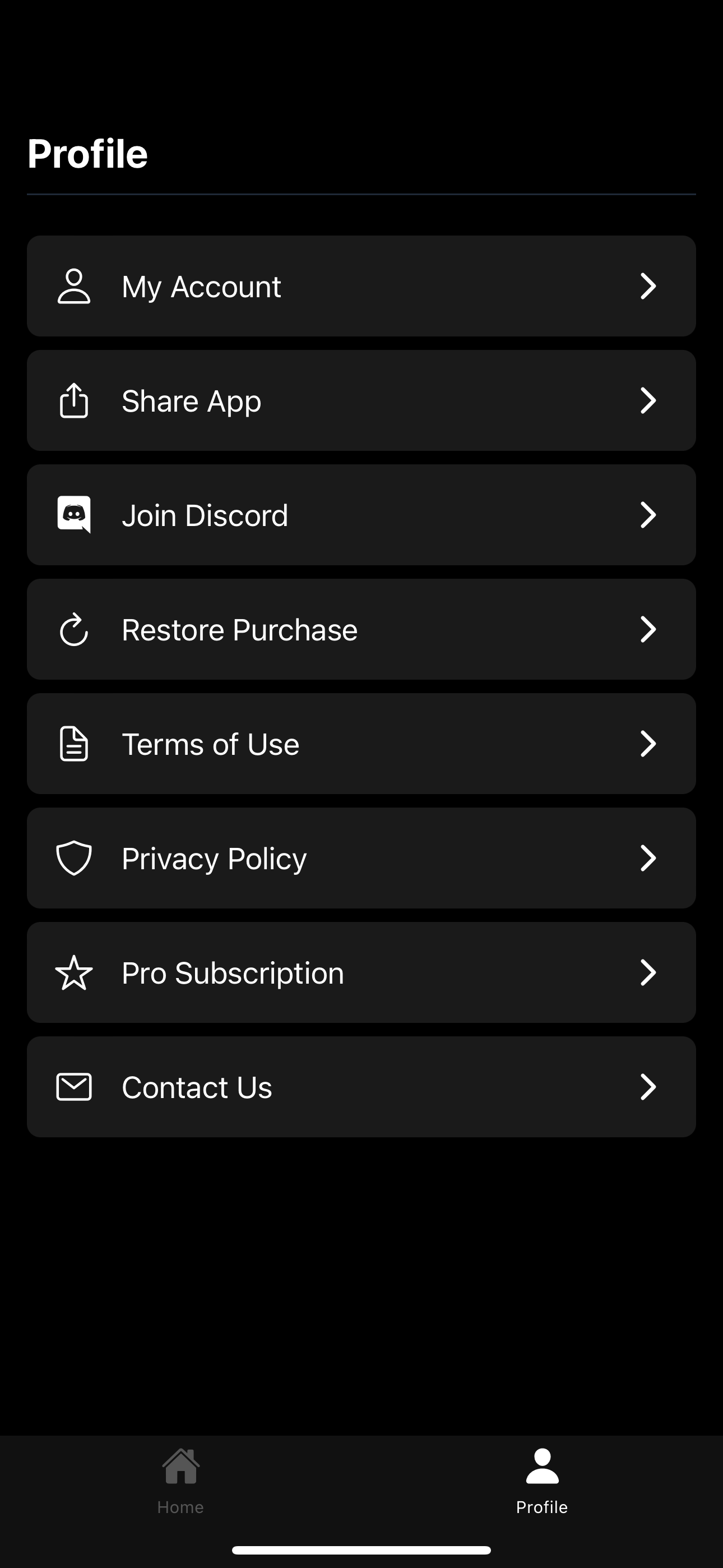Join the Discord community
This screenshot has height=1568, width=723.
point(361,515)
